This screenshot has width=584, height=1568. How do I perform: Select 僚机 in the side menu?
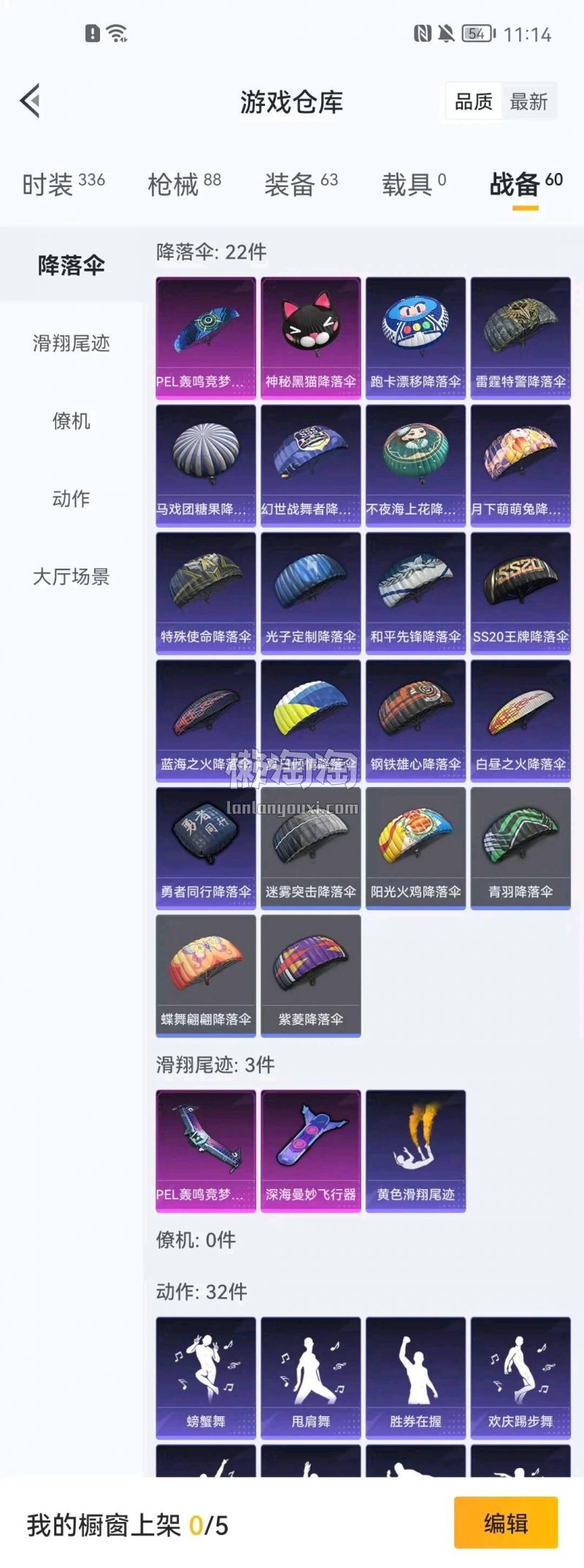[x=71, y=421]
